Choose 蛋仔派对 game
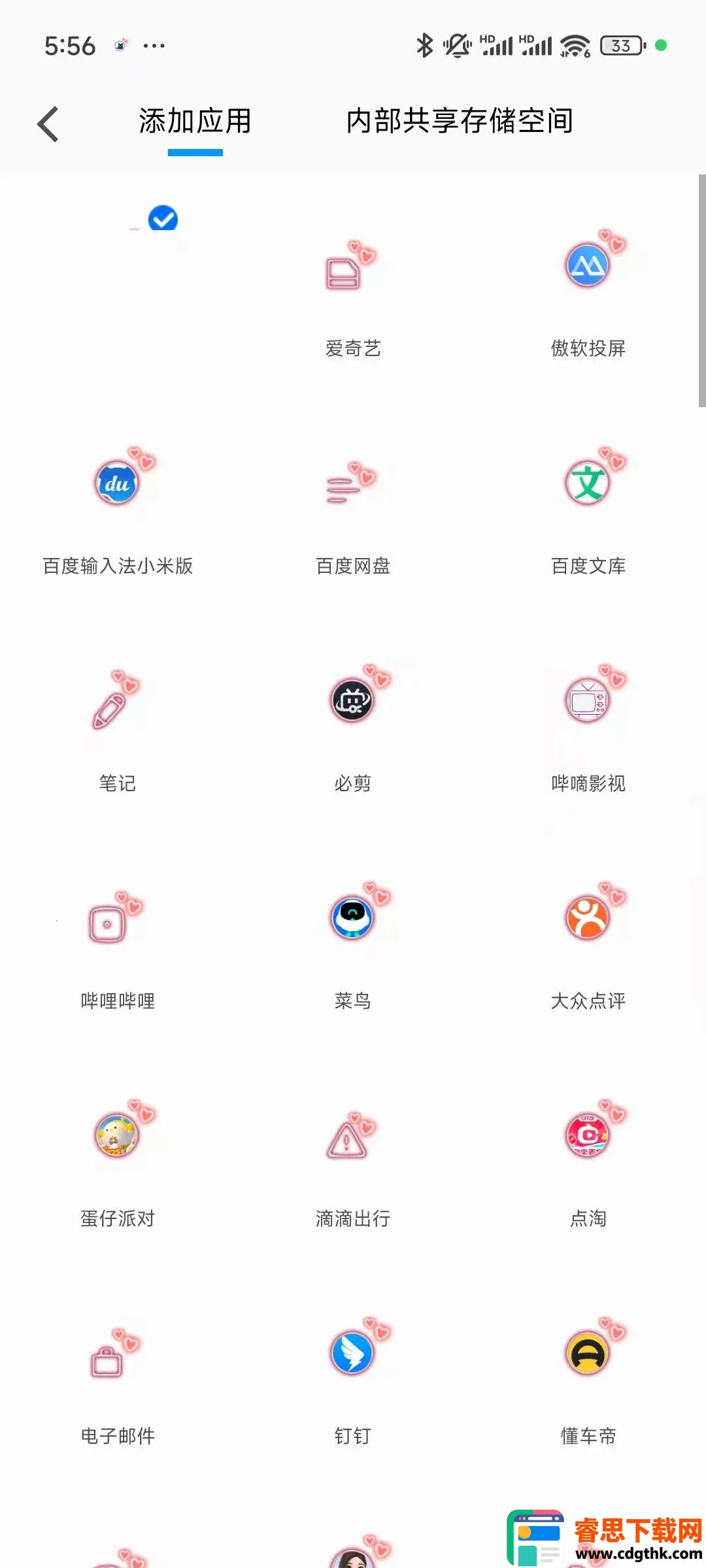706x1568 pixels. click(117, 1137)
